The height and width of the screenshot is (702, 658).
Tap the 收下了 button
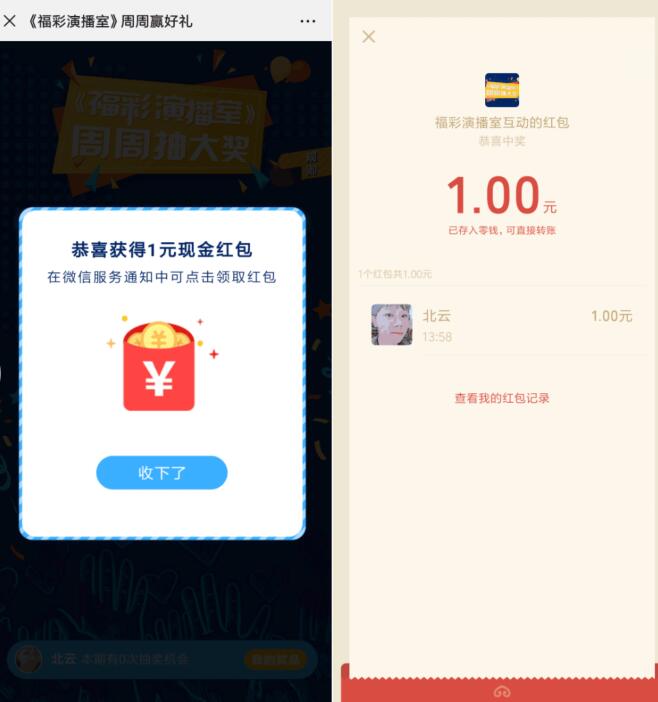[162, 473]
